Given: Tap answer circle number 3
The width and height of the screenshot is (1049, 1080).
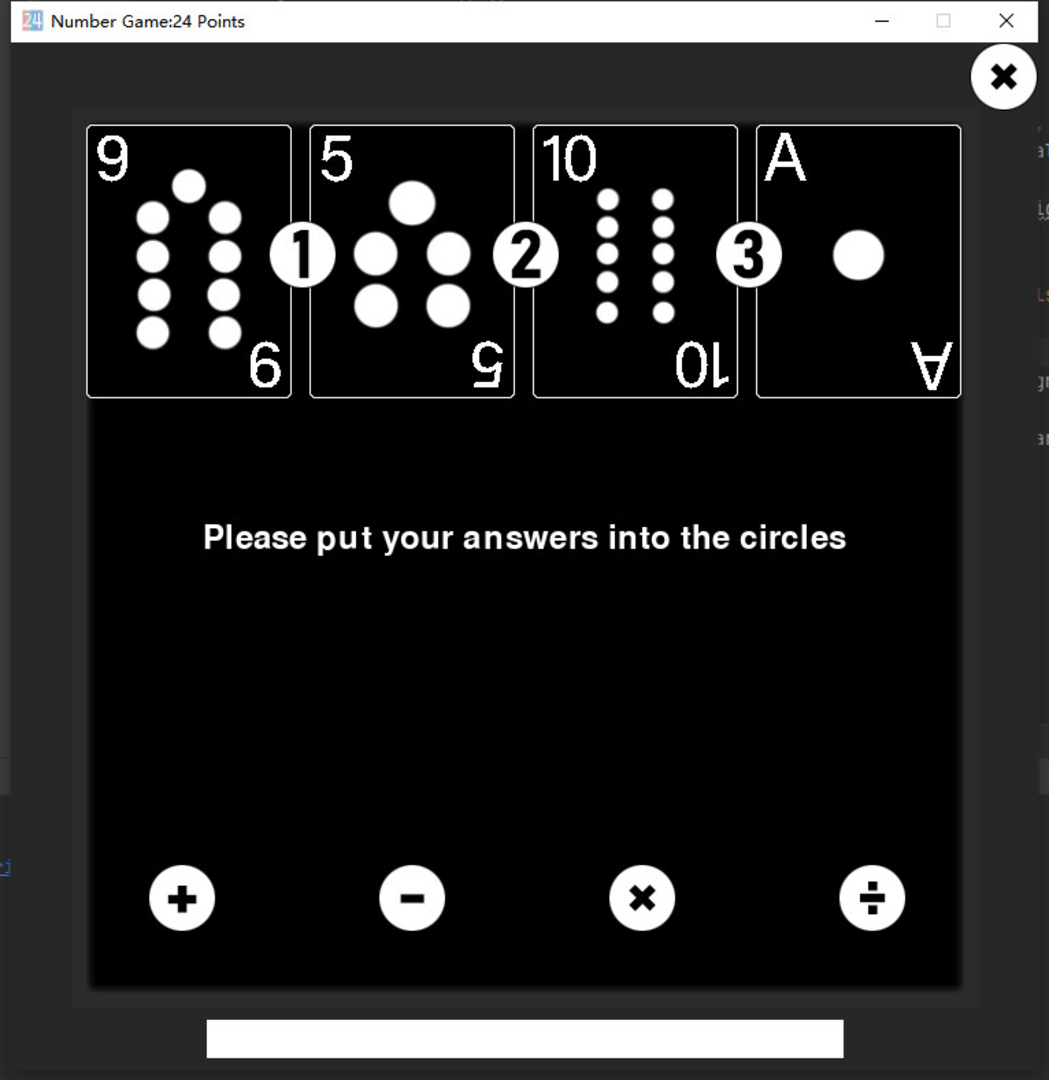Looking at the screenshot, I should (x=748, y=256).
